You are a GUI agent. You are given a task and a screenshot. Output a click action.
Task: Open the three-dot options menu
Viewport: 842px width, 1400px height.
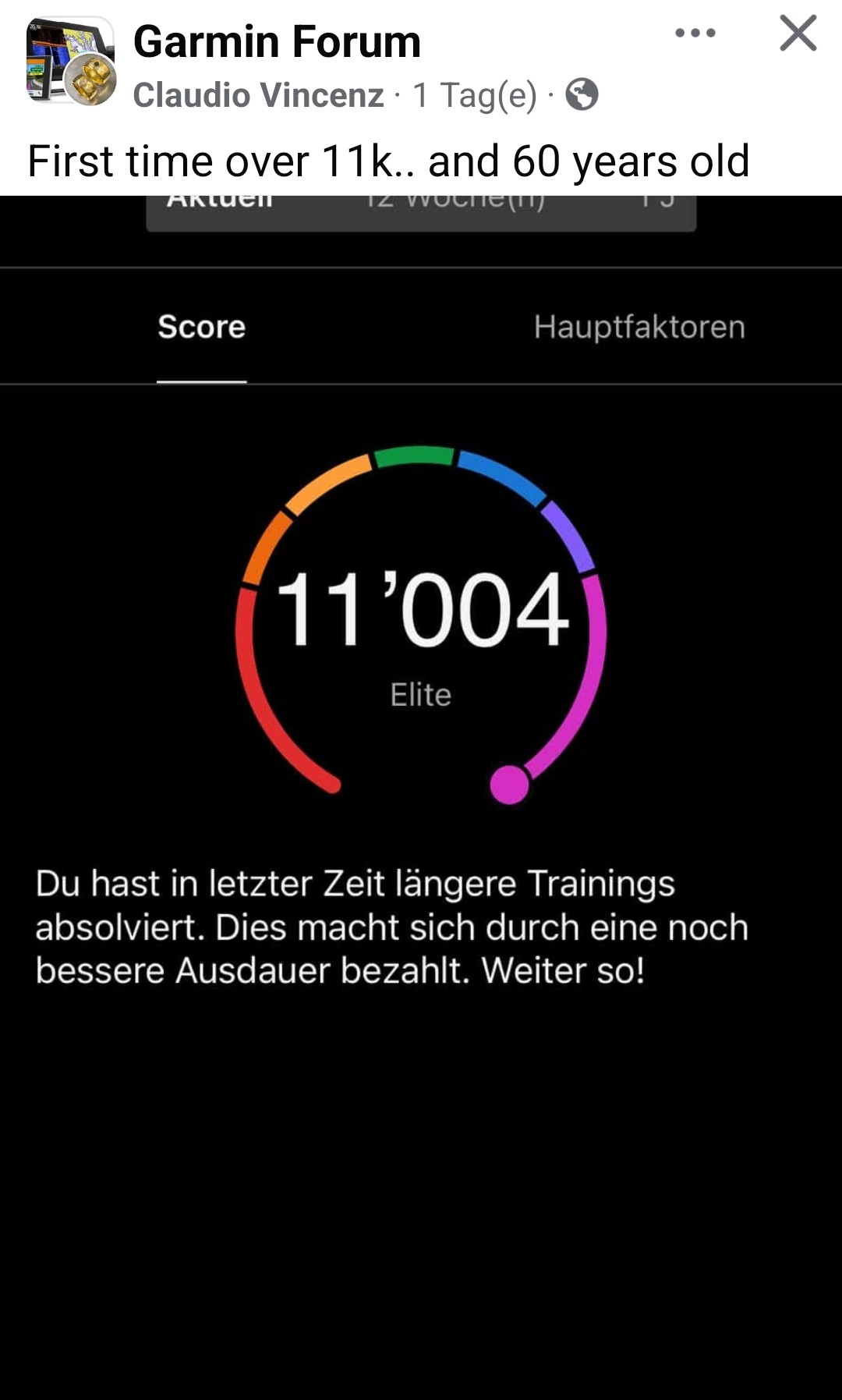tap(695, 34)
